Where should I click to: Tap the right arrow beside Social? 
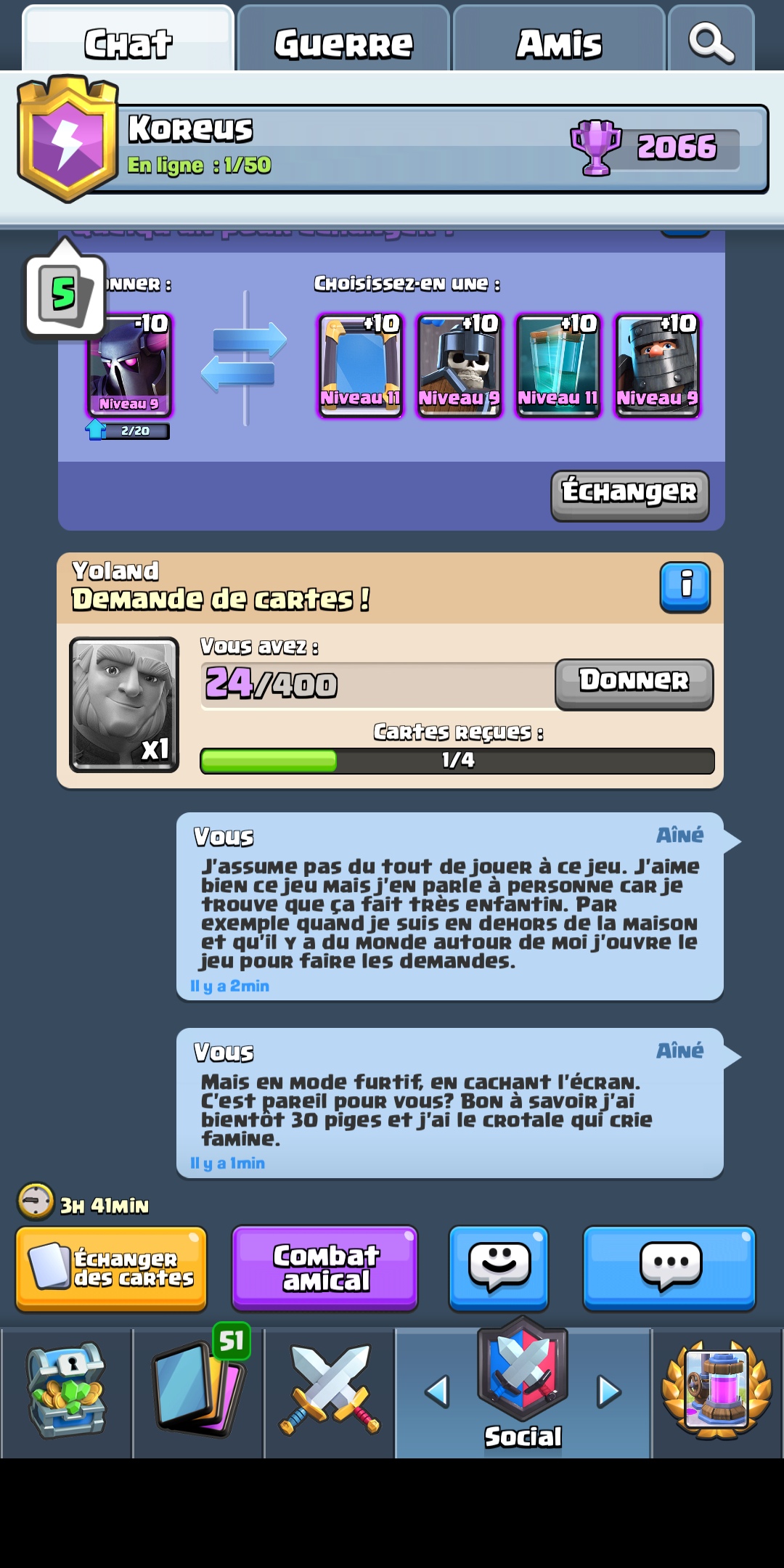608,1392
